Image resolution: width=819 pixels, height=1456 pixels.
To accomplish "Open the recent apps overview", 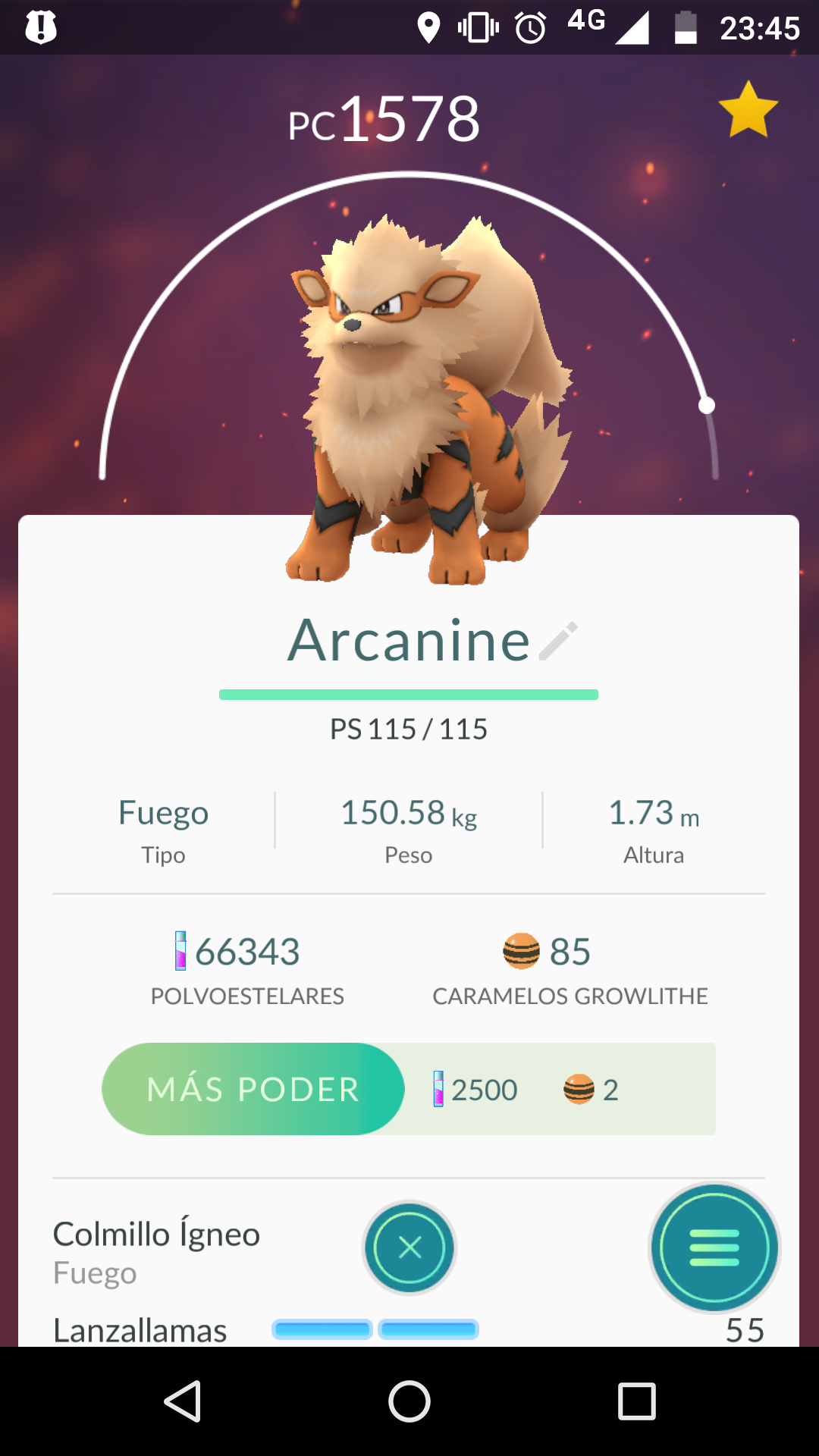I will 636,1401.
